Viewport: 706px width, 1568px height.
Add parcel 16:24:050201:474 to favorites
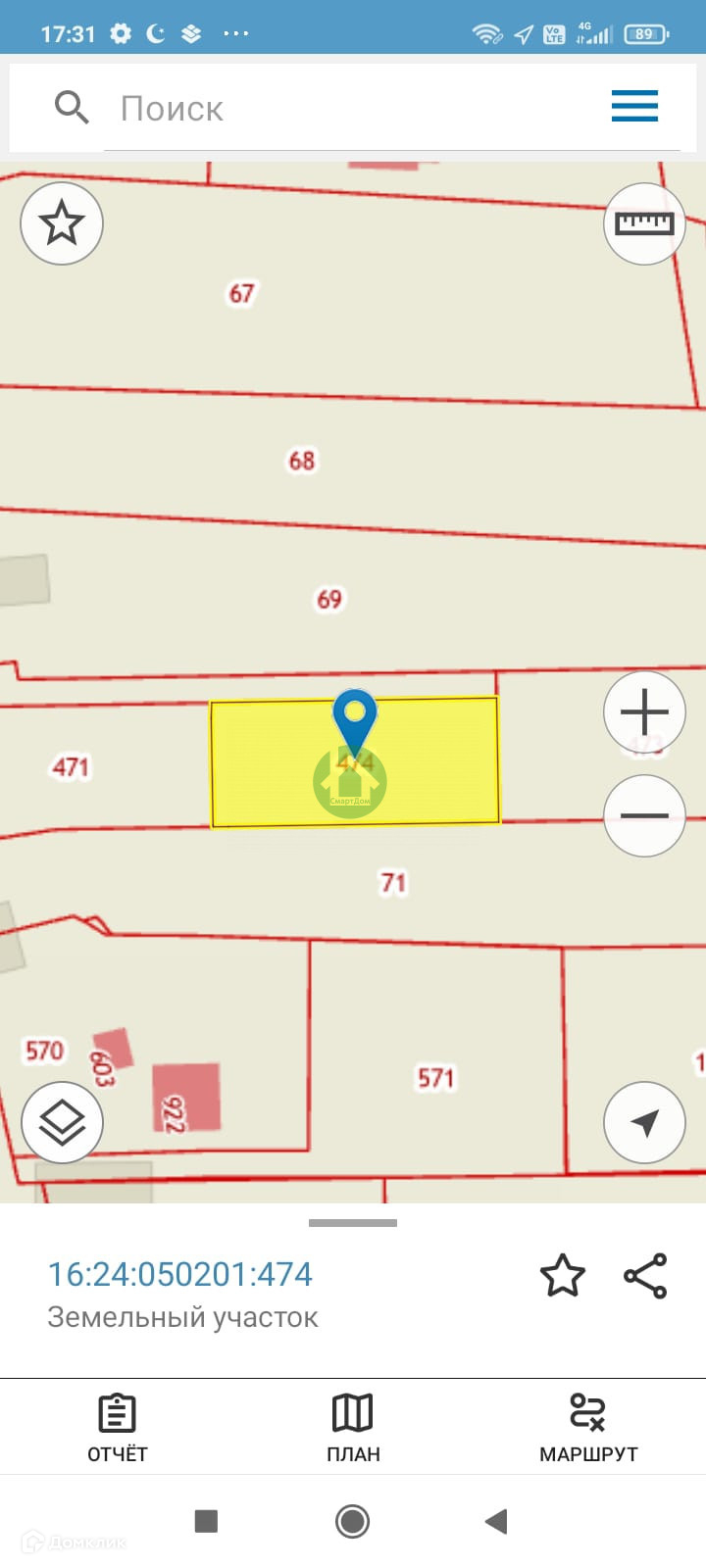click(x=563, y=1276)
